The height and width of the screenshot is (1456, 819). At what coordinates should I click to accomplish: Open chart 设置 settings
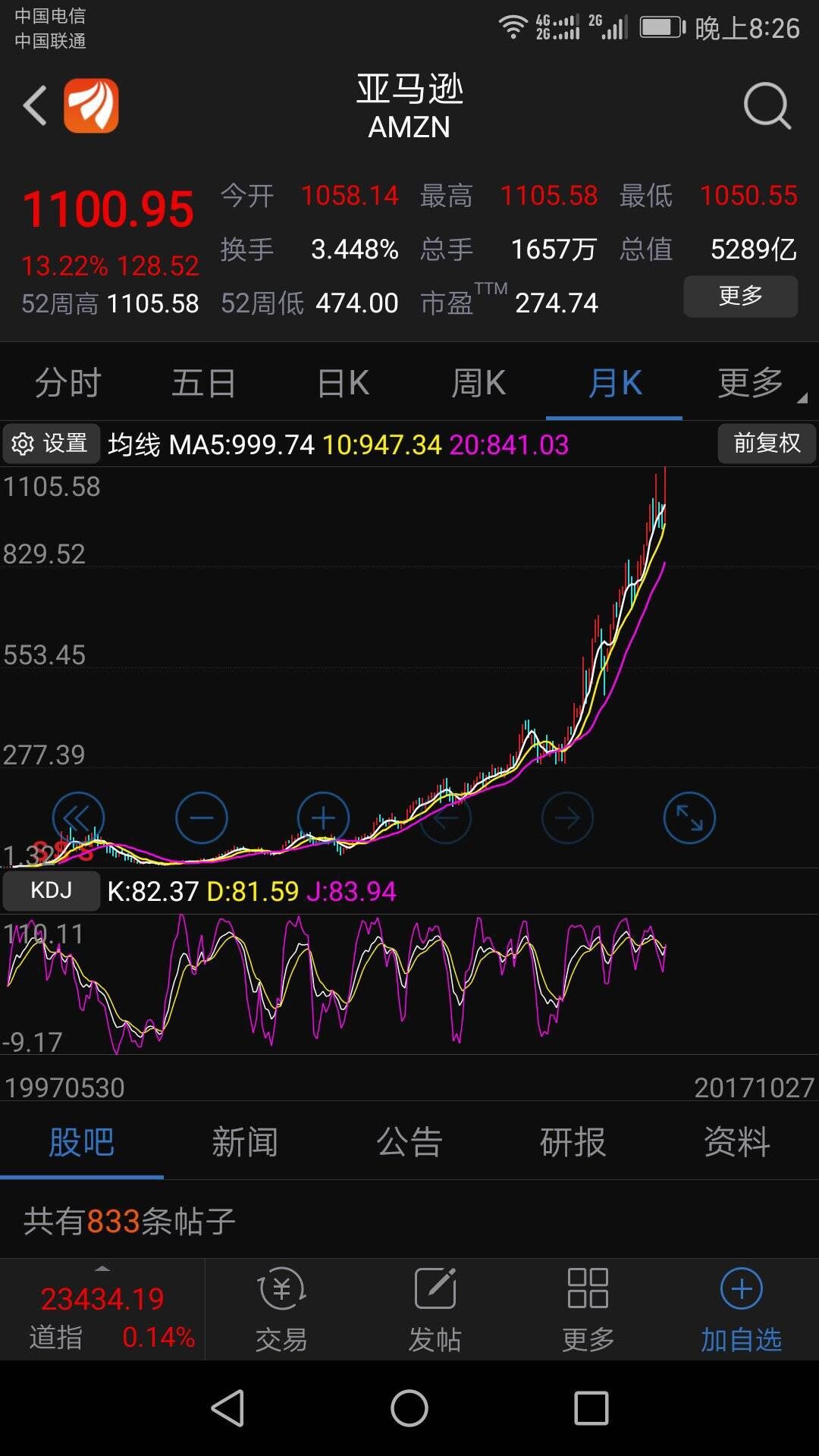click(52, 444)
